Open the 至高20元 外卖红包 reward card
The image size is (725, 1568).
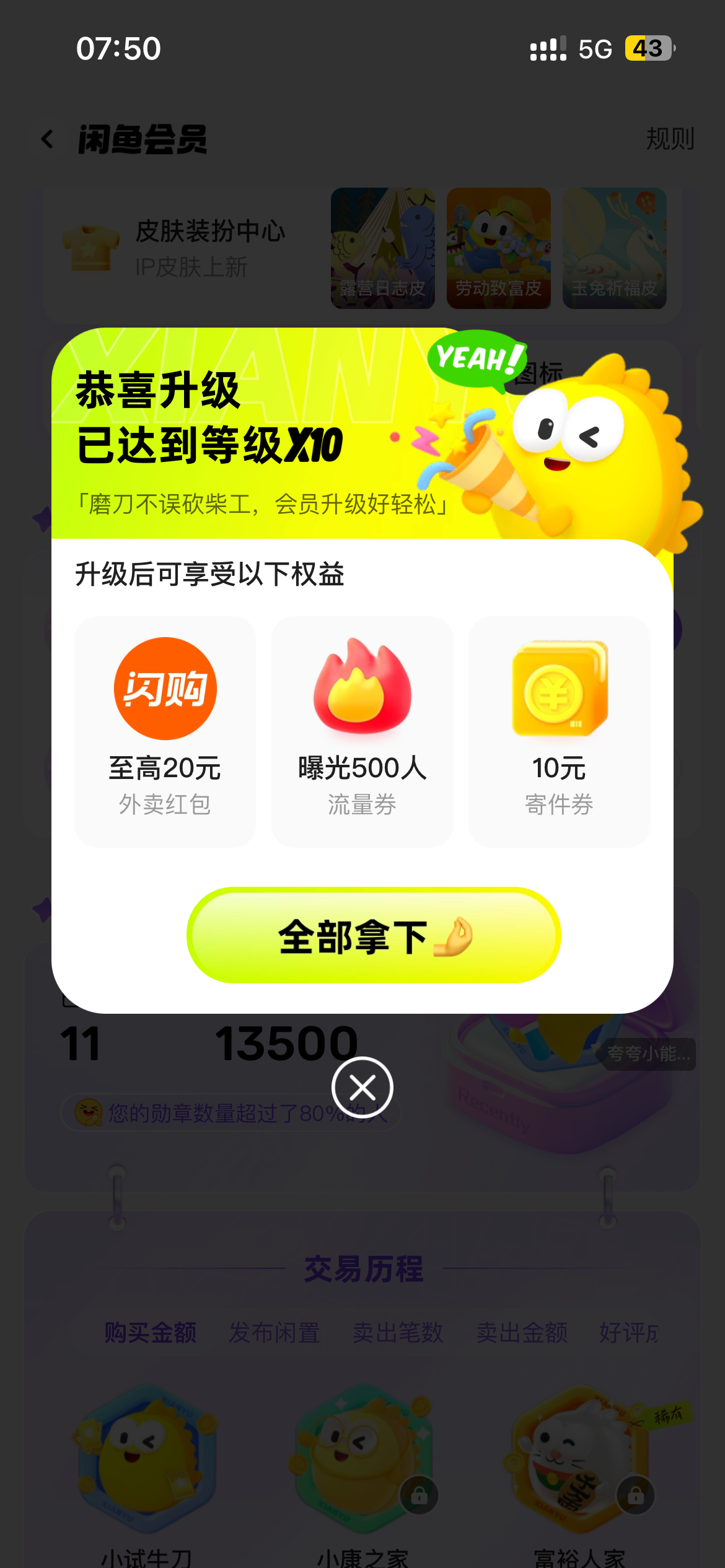pos(165,731)
